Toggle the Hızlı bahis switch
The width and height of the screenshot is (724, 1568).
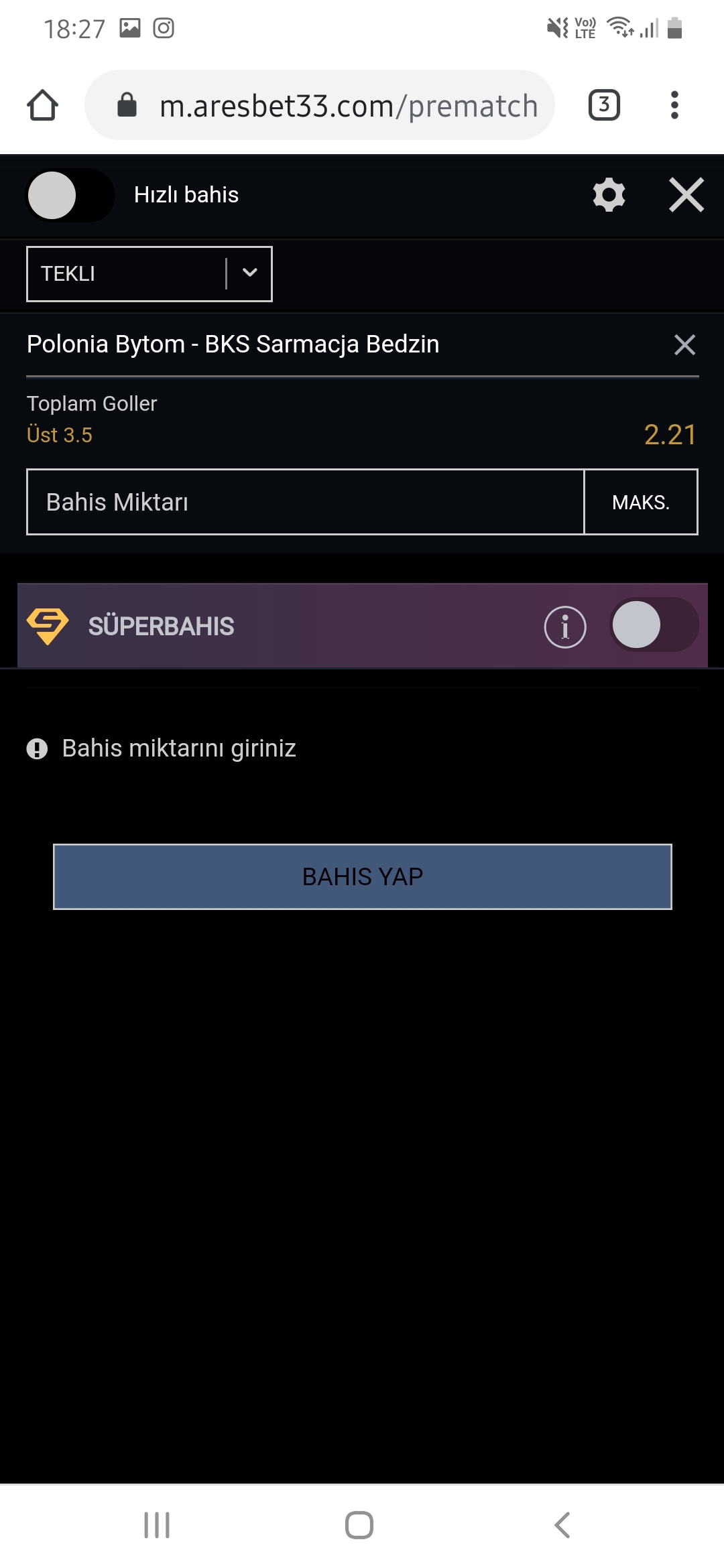click(70, 195)
